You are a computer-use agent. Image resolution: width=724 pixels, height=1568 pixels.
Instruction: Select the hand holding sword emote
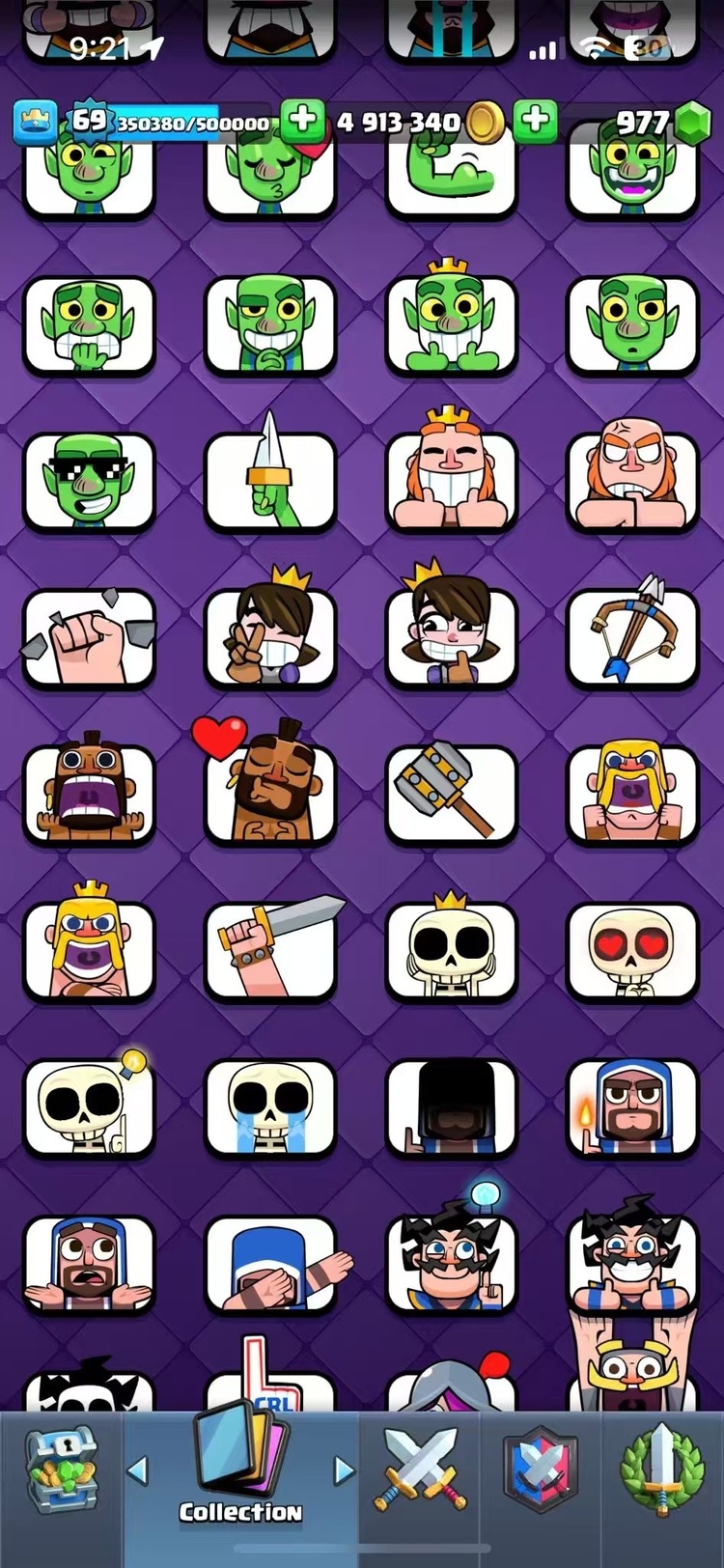(269, 951)
